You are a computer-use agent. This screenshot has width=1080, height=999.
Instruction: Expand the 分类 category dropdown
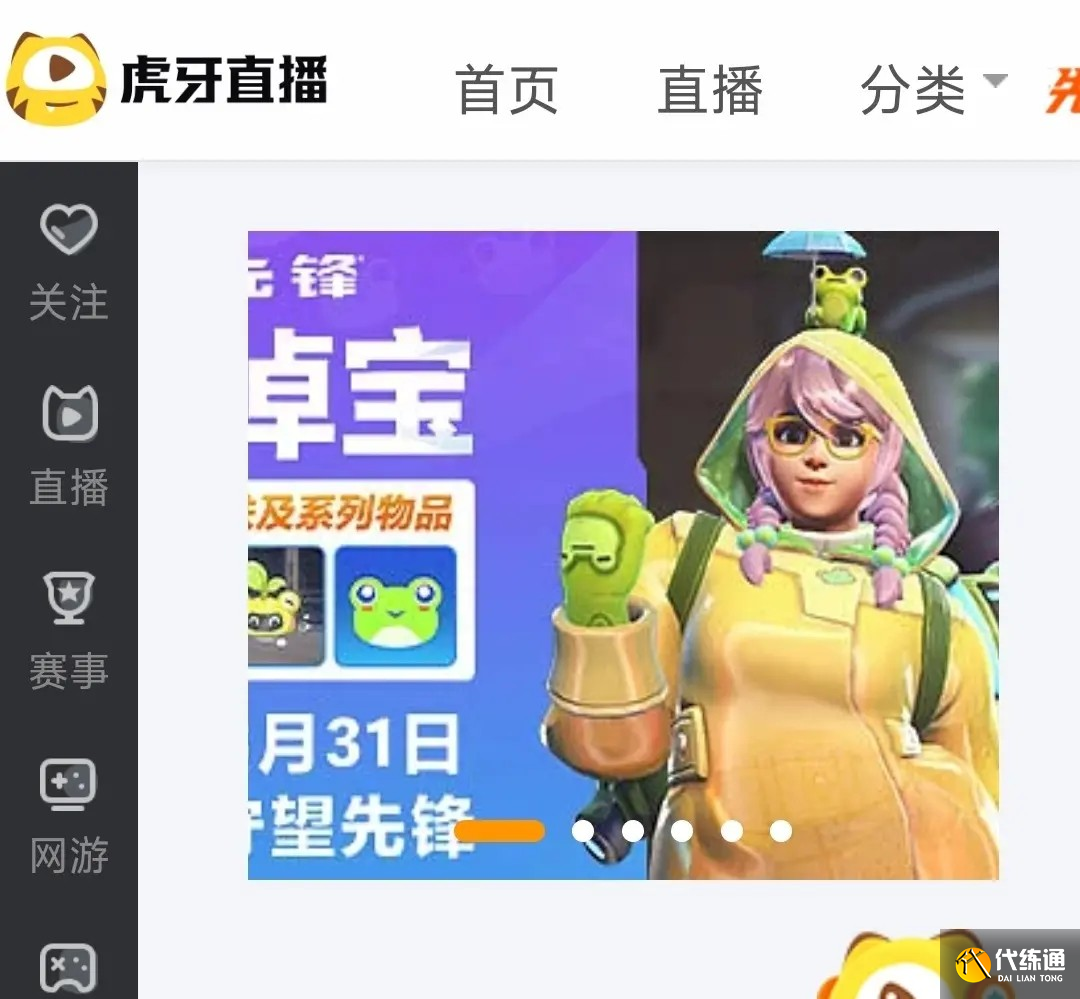[x=932, y=88]
